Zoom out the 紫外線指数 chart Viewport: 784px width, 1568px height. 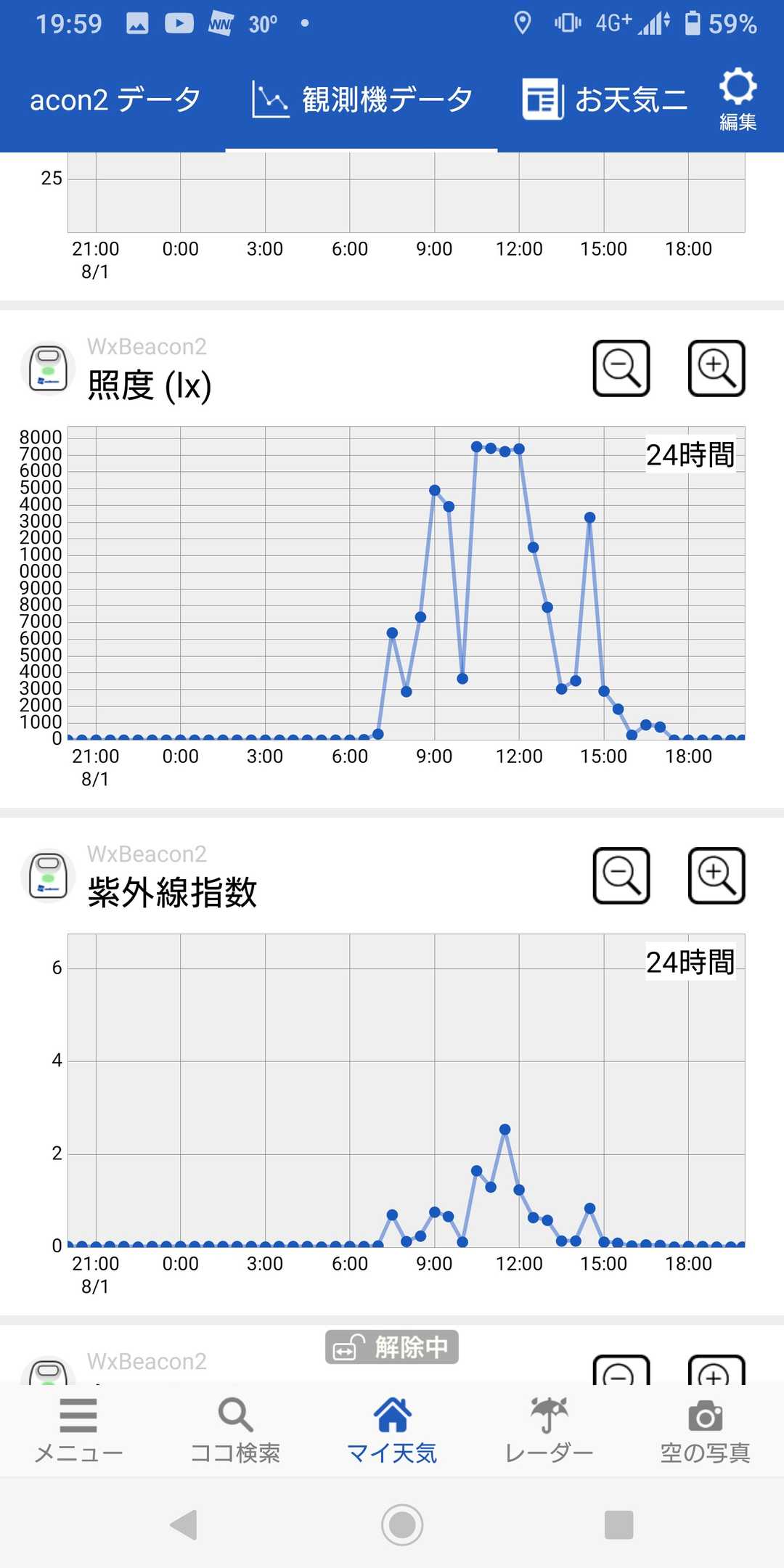(621, 875)
